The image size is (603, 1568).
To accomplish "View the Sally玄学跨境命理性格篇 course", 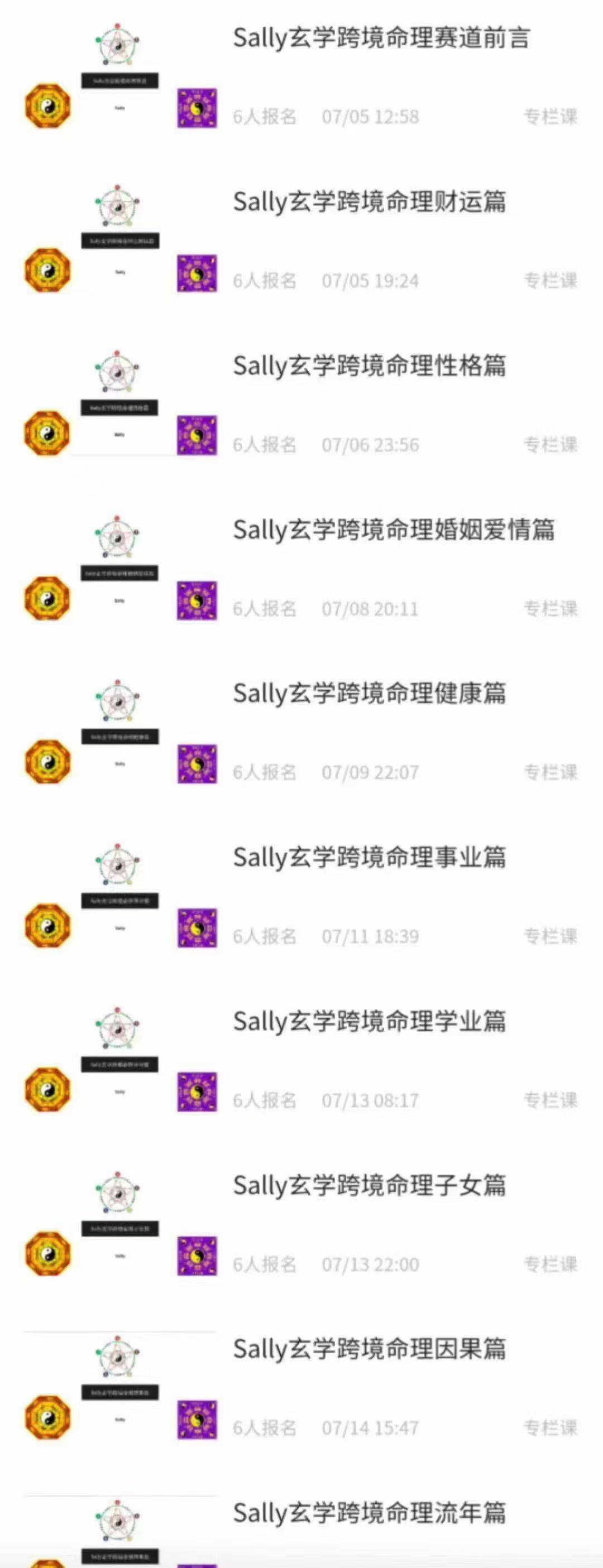I will click(369, 366).
